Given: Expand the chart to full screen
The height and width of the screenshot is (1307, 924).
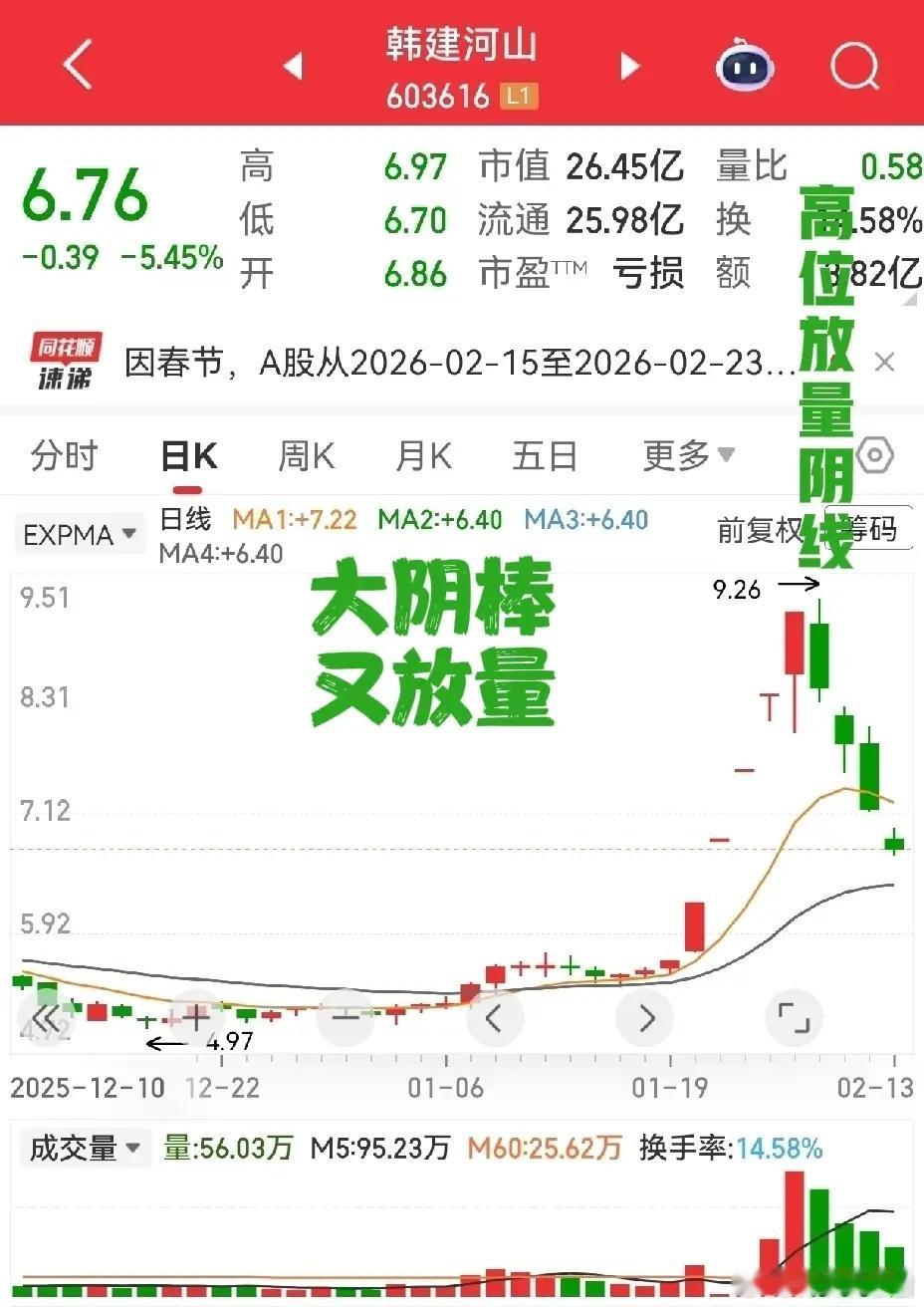Looking at the screenshot, I should pyautogui.click(x=794, y=1018).
